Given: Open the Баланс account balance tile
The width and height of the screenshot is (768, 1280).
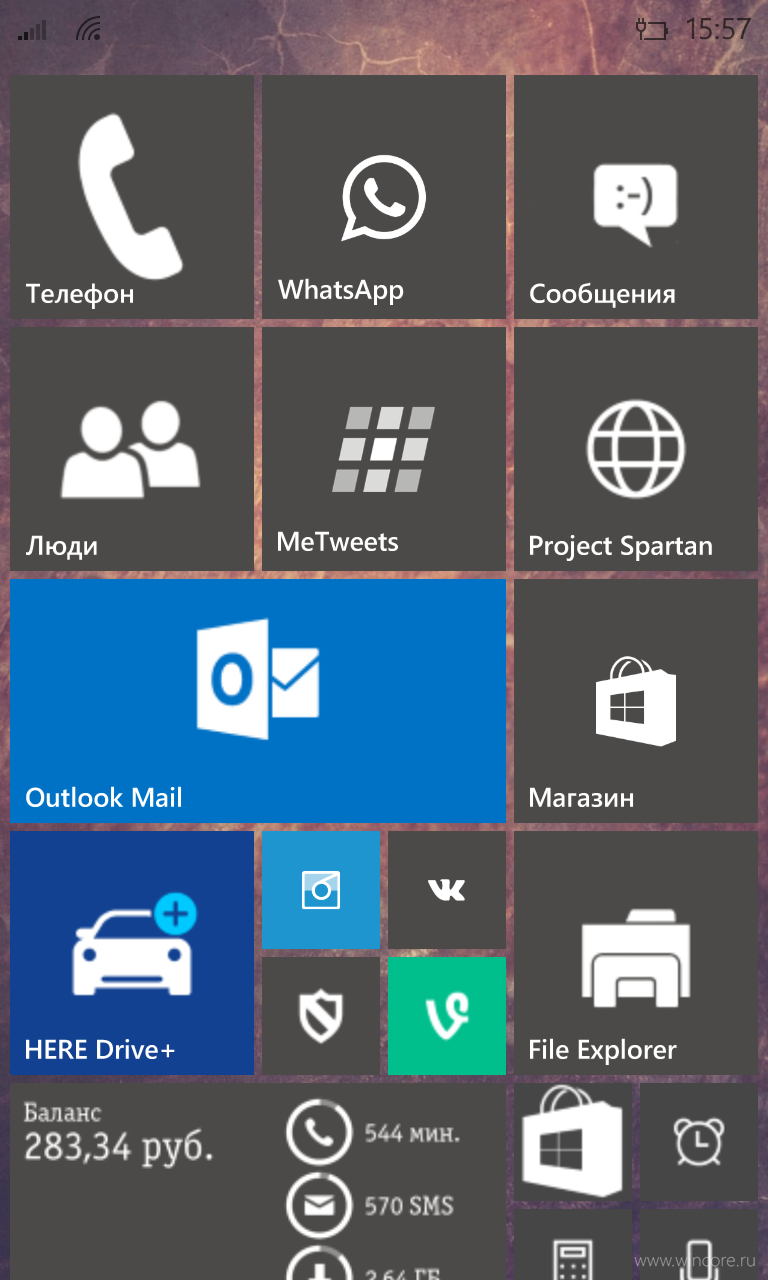Looking at the screenshot, I should tap(258, 1182).
